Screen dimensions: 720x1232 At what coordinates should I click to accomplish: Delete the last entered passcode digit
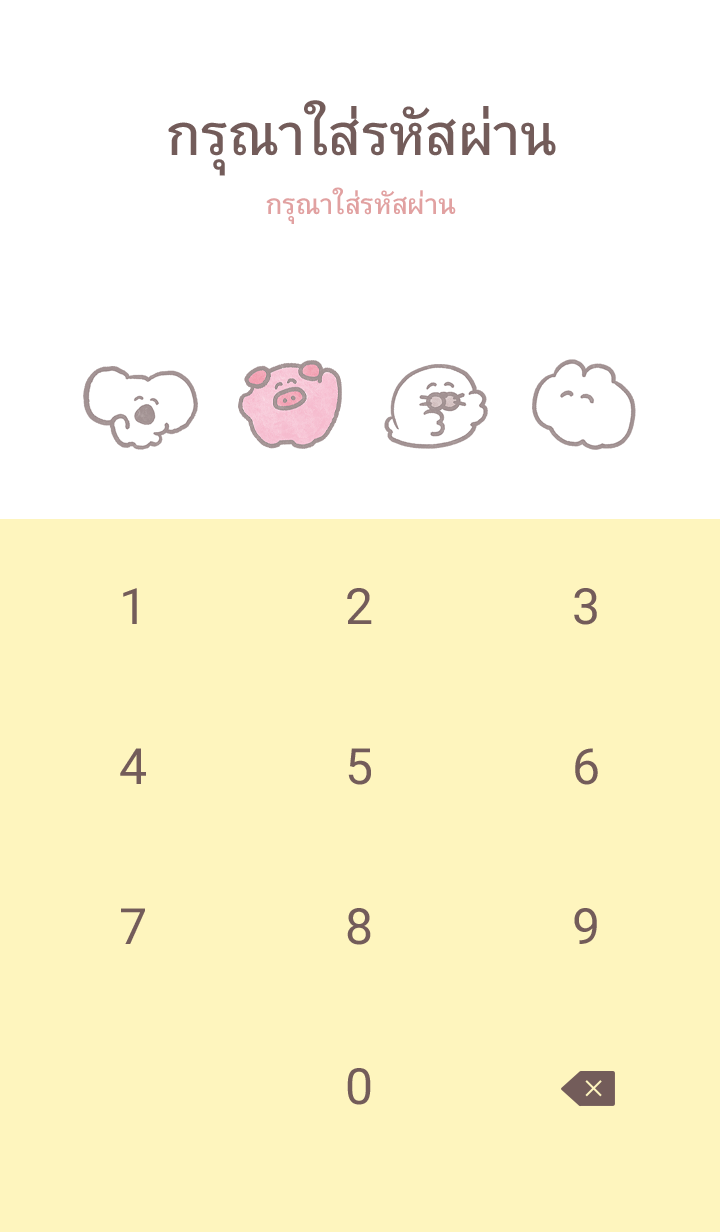(x=589, y=1088)
